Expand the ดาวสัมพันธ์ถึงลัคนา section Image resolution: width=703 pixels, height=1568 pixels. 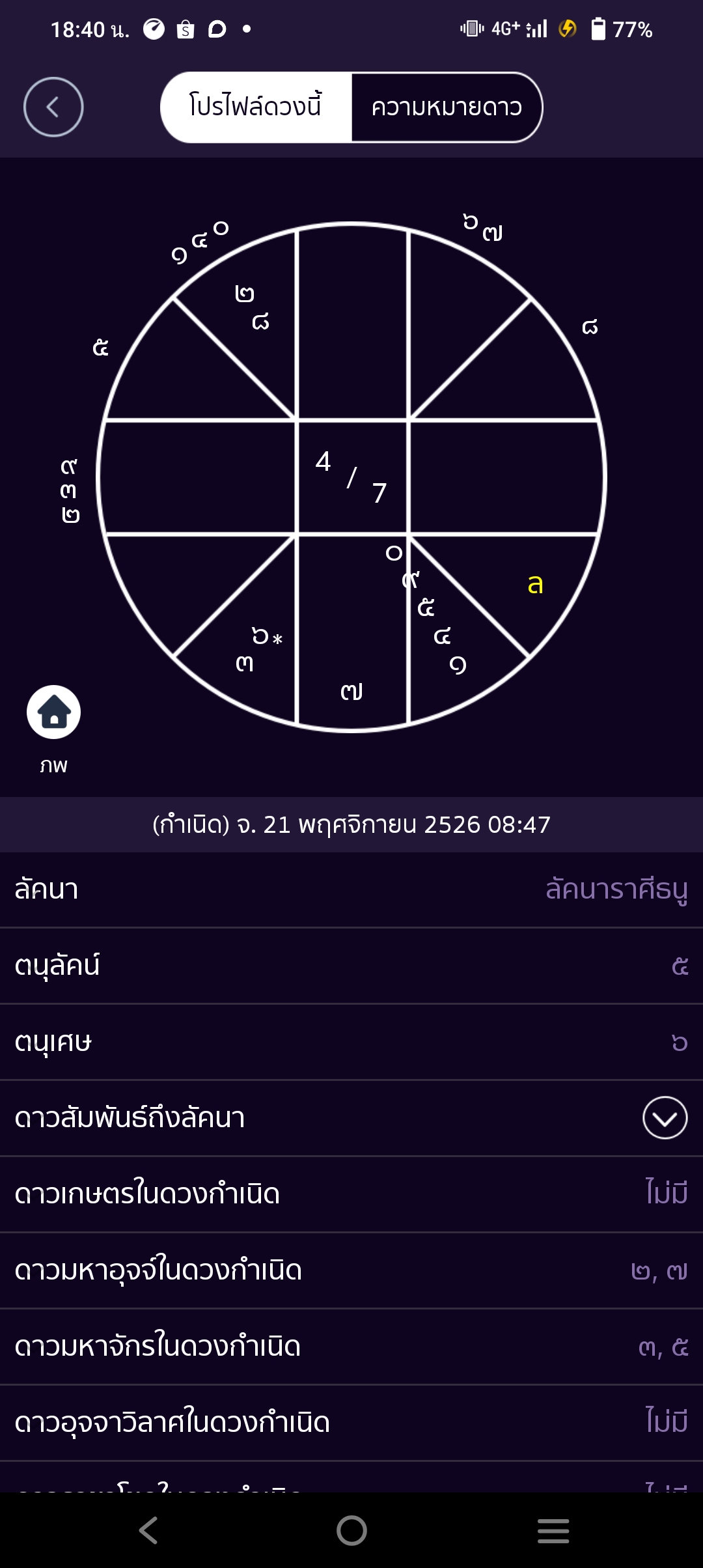(665, 1118)
